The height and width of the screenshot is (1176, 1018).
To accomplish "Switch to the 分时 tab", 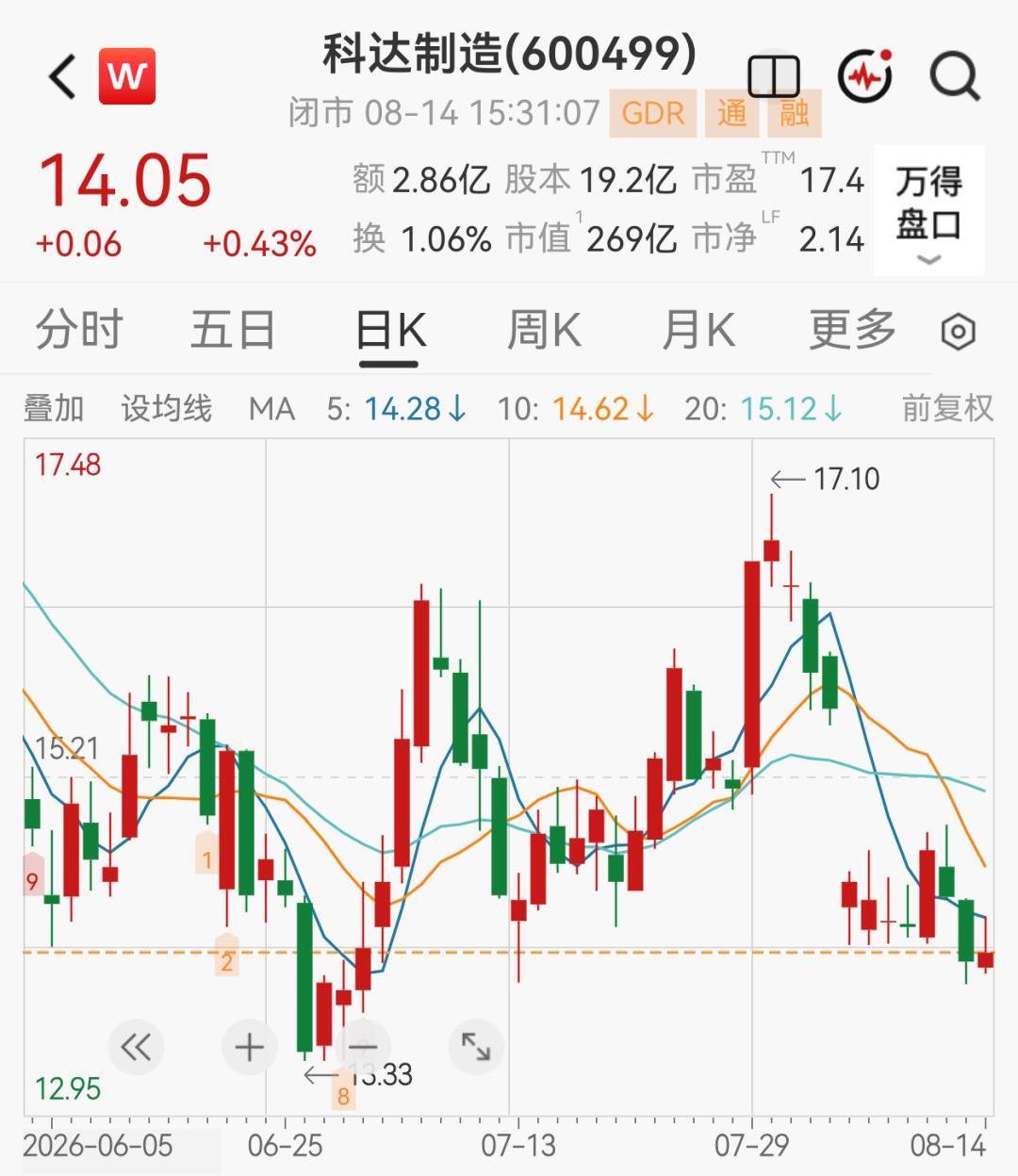I will click(x=79, y=330).
